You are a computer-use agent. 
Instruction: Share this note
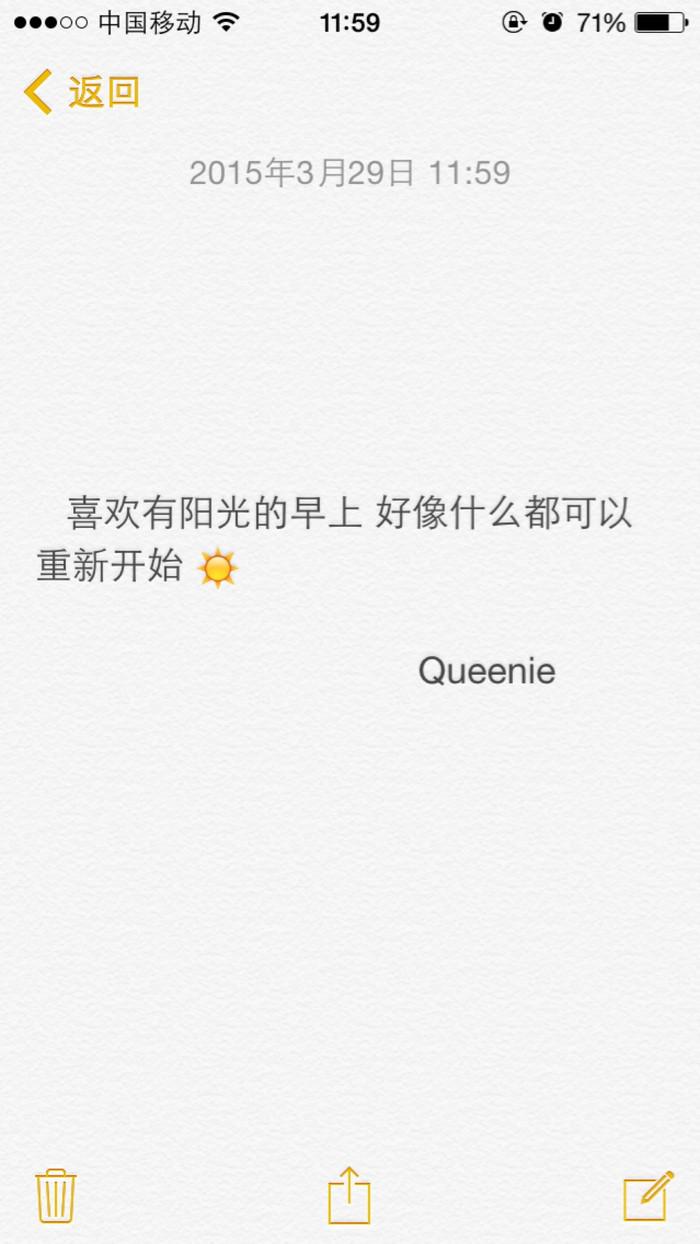(x=349, y=1195)
